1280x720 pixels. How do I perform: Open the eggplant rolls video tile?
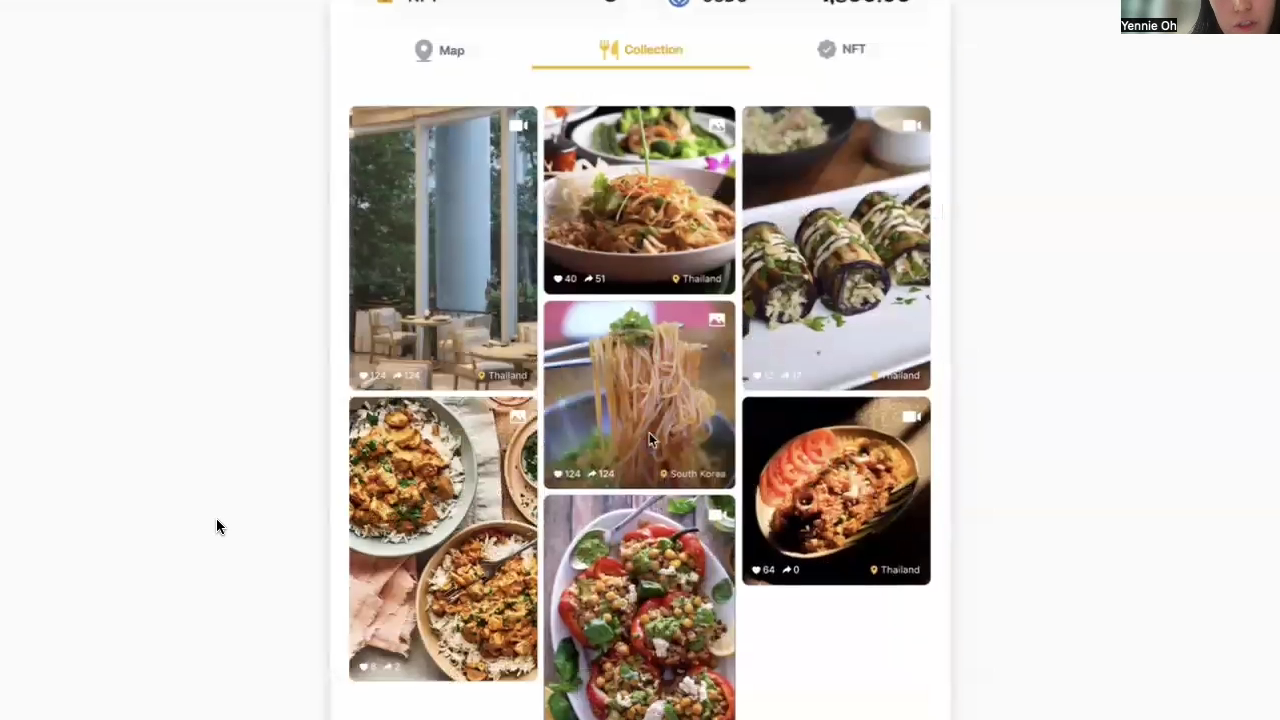pyautogui.click(x=836, y=247)
